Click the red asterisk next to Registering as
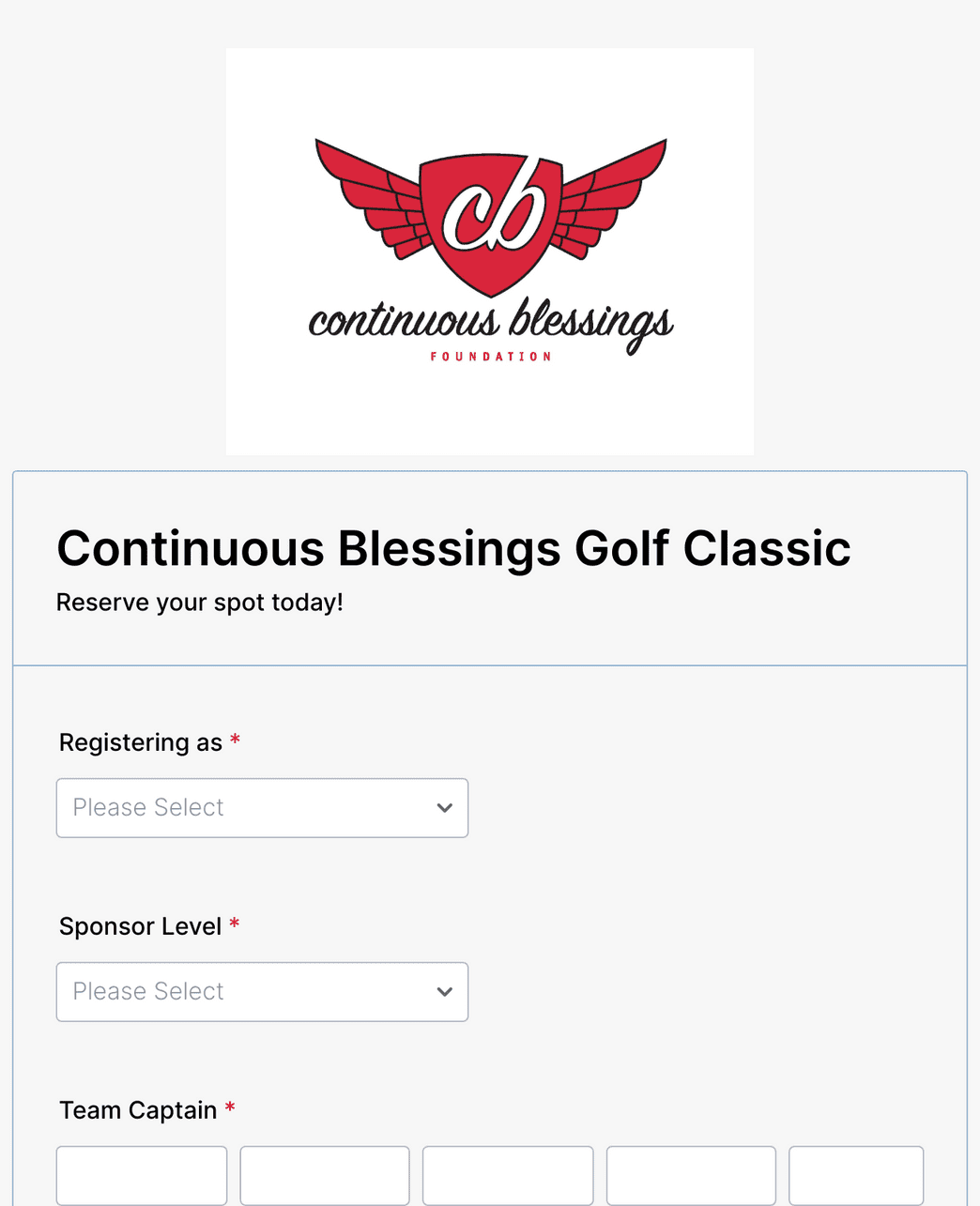Screen dimensions: 980x1206 coord(235,740)
